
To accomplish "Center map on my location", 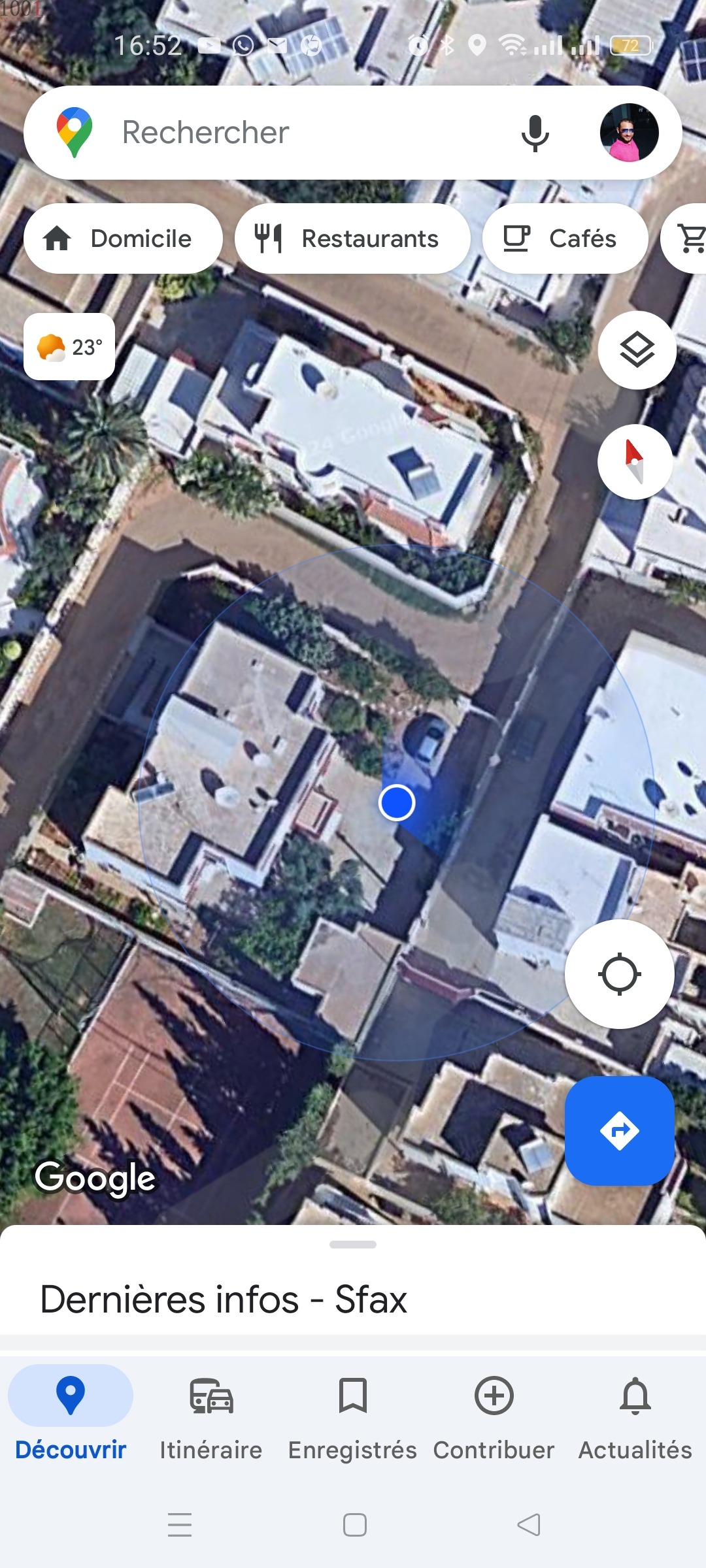I will [619, 974].
